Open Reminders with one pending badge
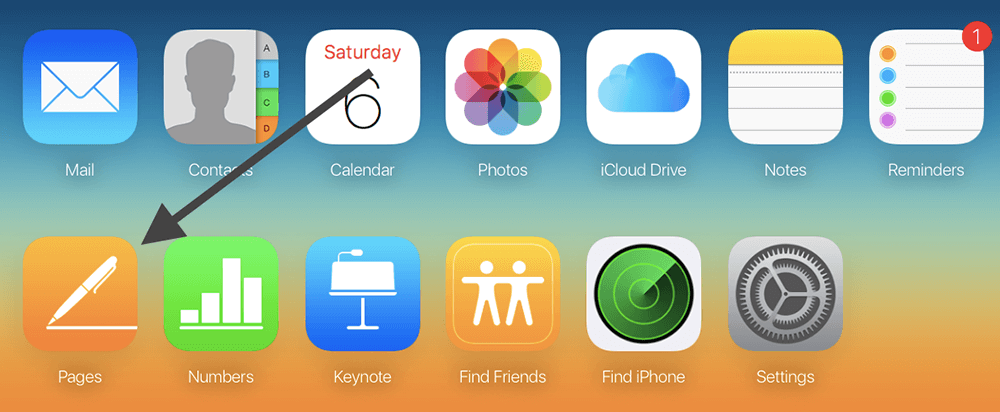1000x412 pixels. coord(926,87)
